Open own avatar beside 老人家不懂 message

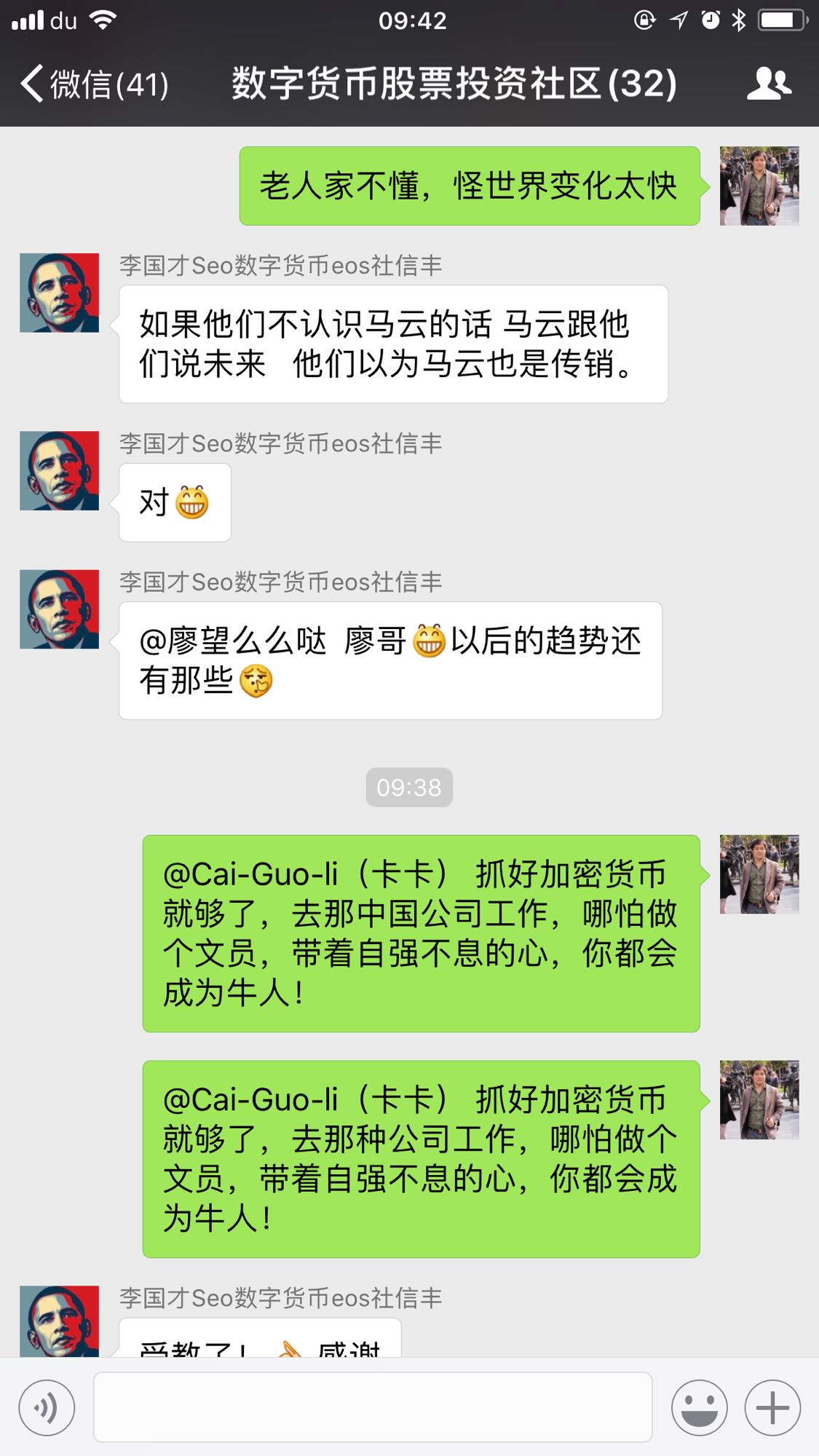click(759, 186)
